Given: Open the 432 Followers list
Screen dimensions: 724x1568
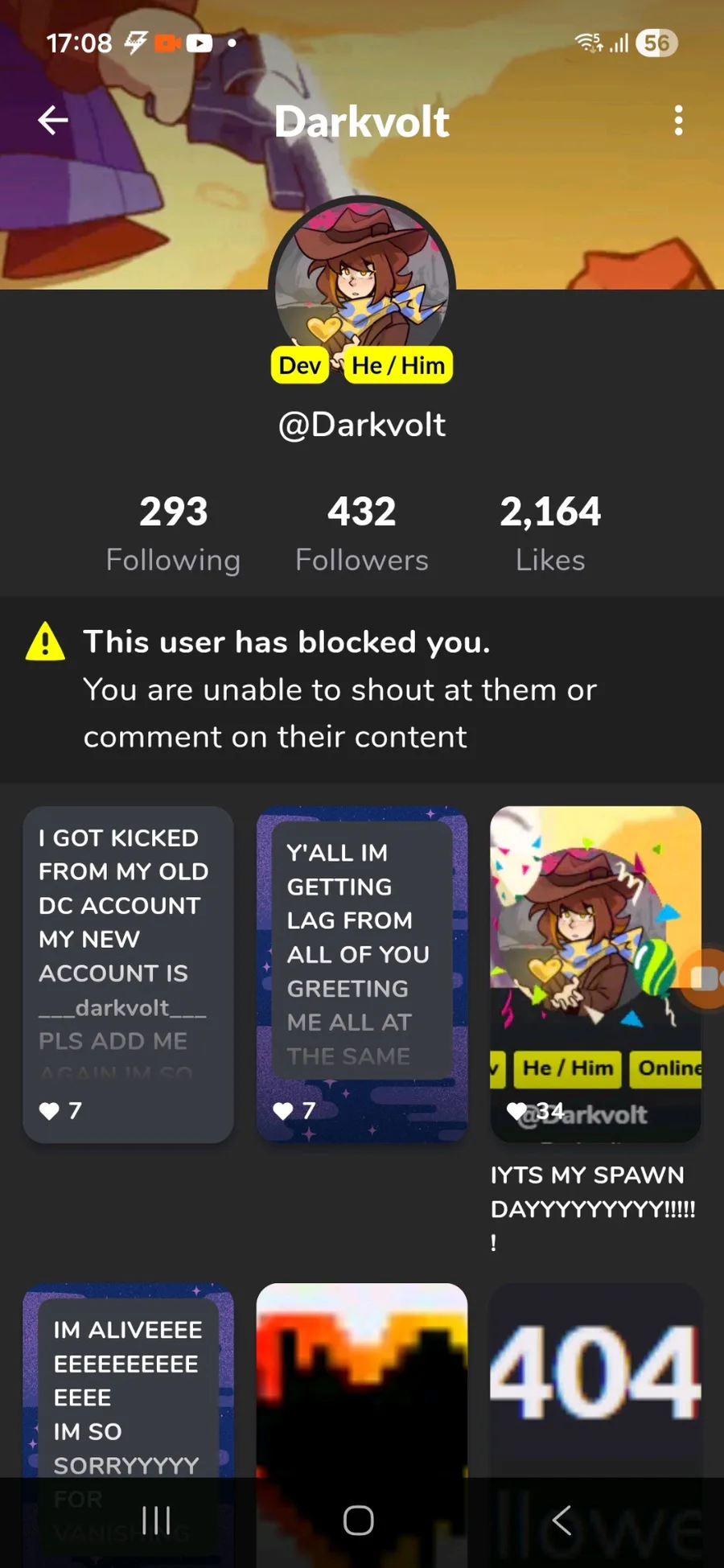Looking at the screenshot, I should [x=362, y=533].
